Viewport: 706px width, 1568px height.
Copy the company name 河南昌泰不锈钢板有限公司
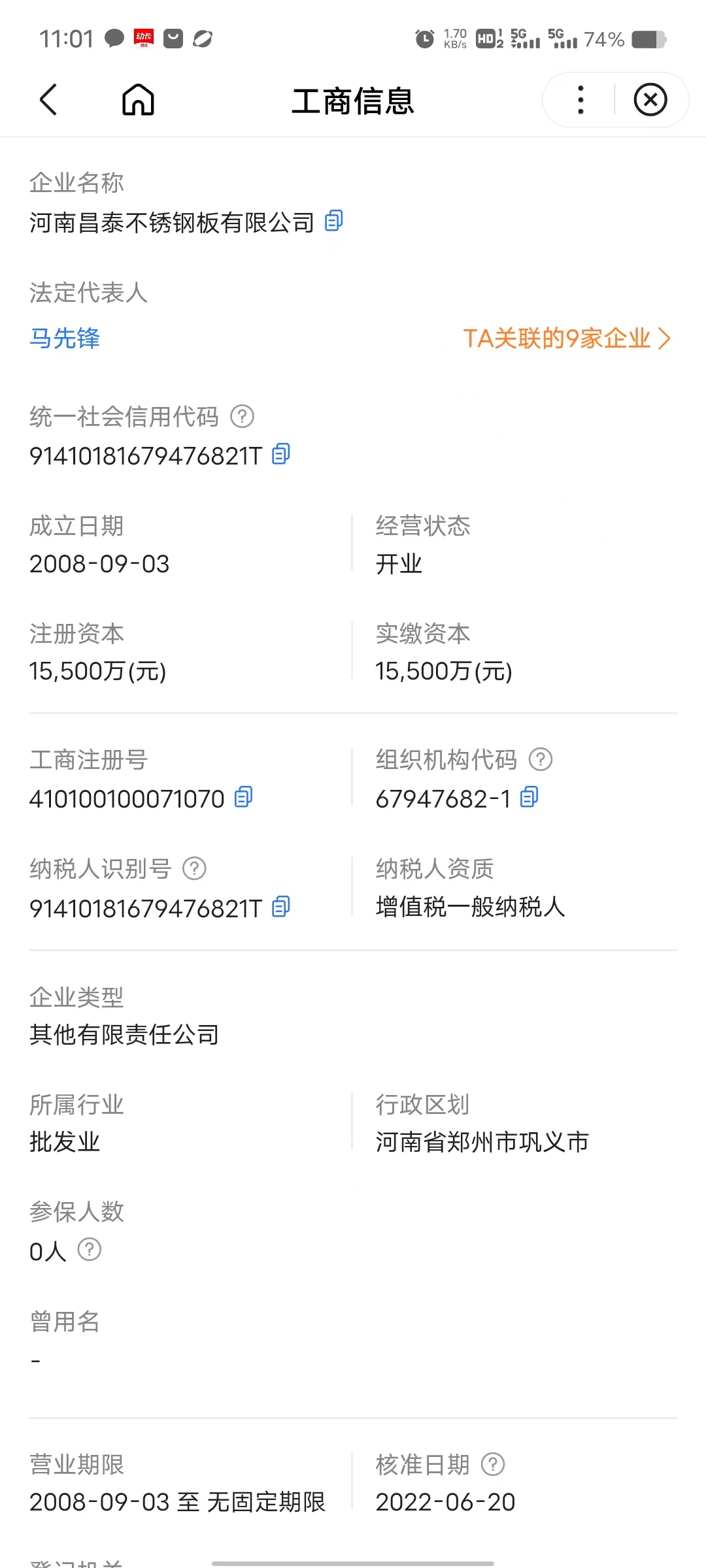coord(334,221)
